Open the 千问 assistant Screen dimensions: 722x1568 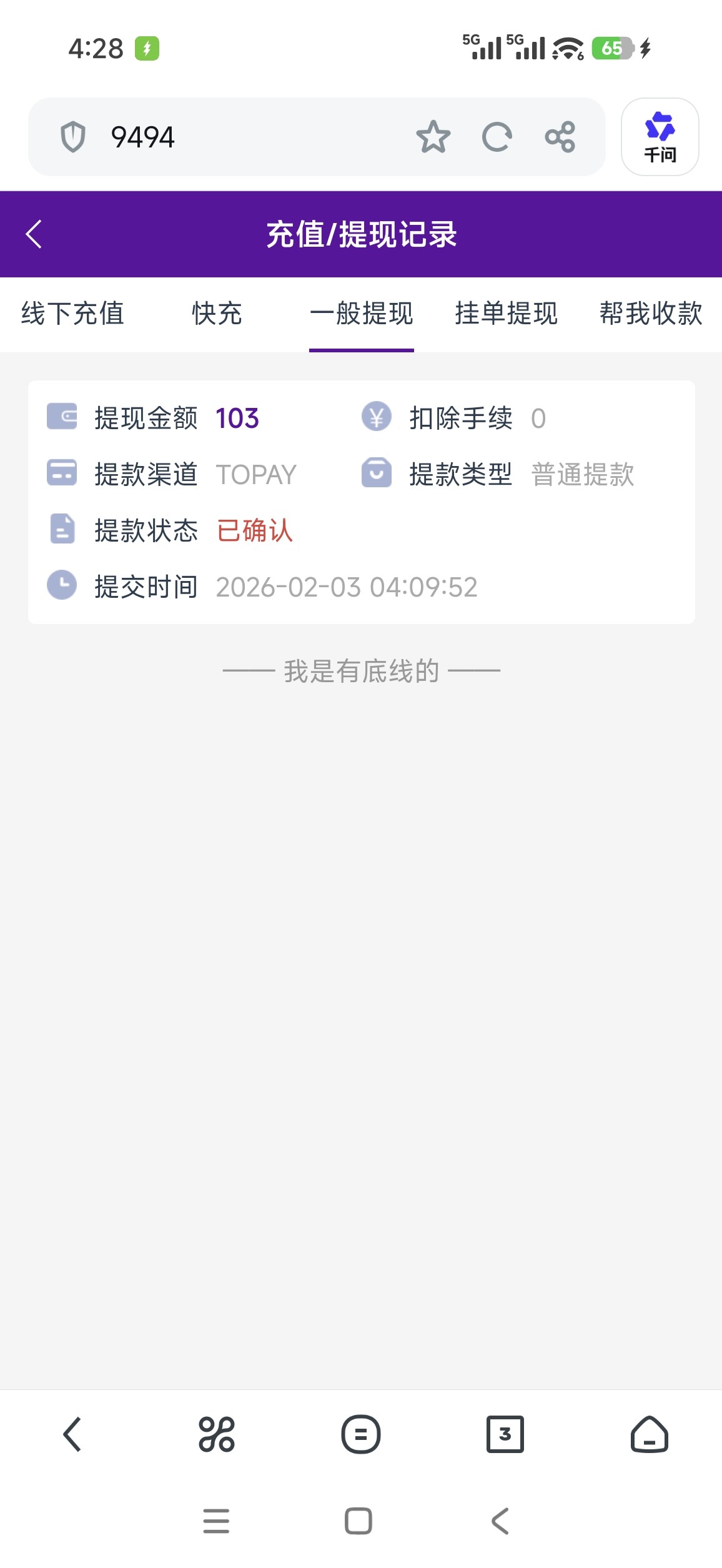660,137
